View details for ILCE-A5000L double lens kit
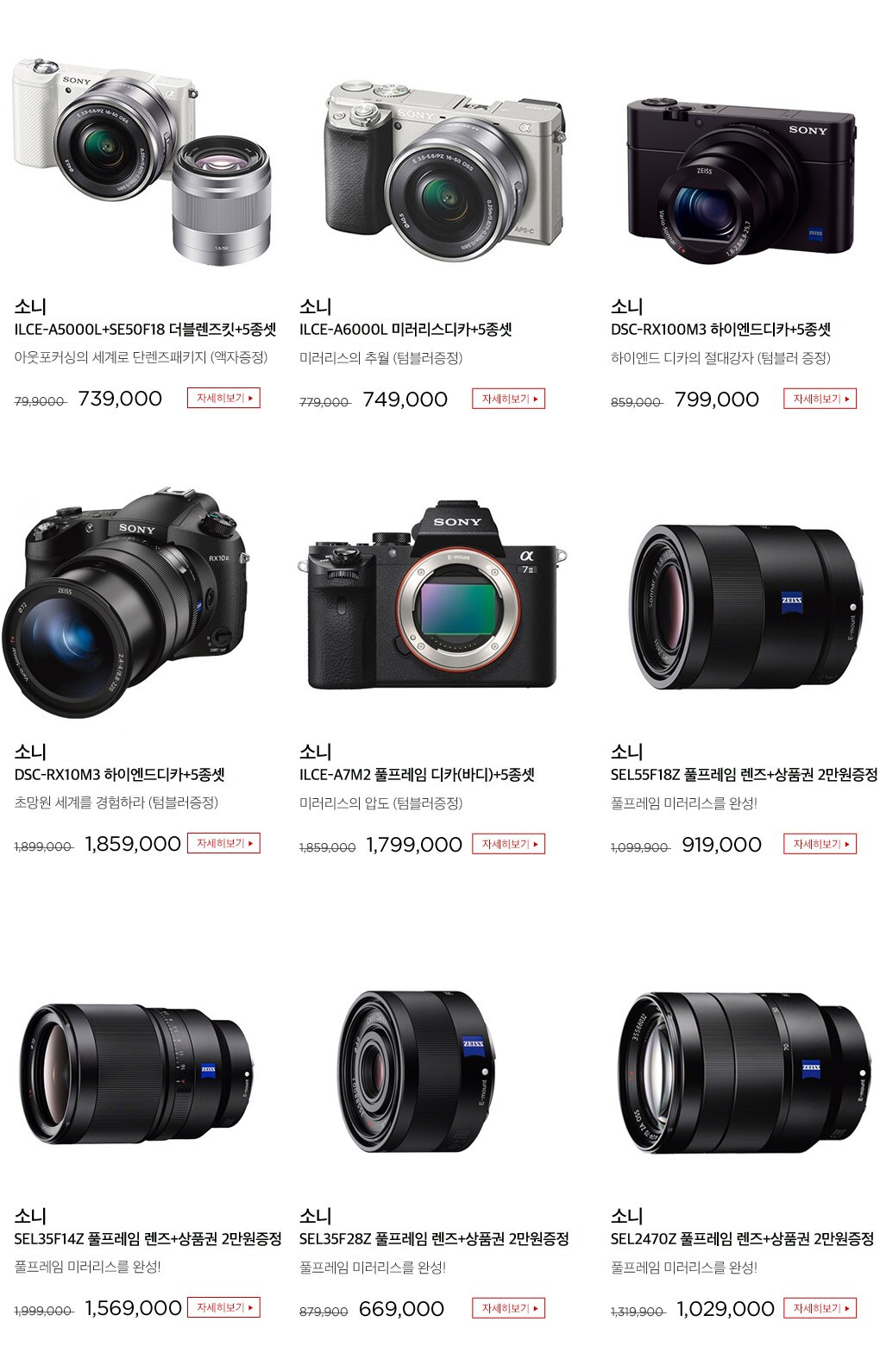The image size is (880, 1372). tap(223, 398)
